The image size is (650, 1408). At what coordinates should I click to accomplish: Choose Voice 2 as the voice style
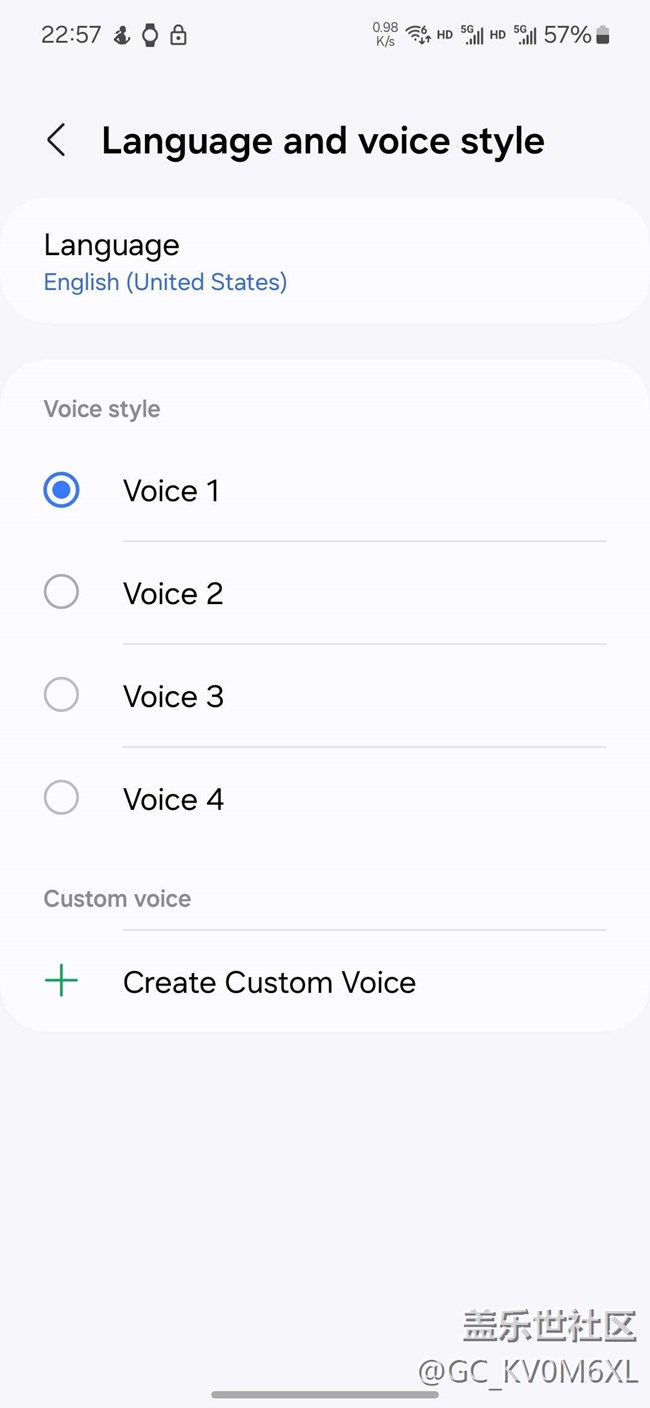62,593
